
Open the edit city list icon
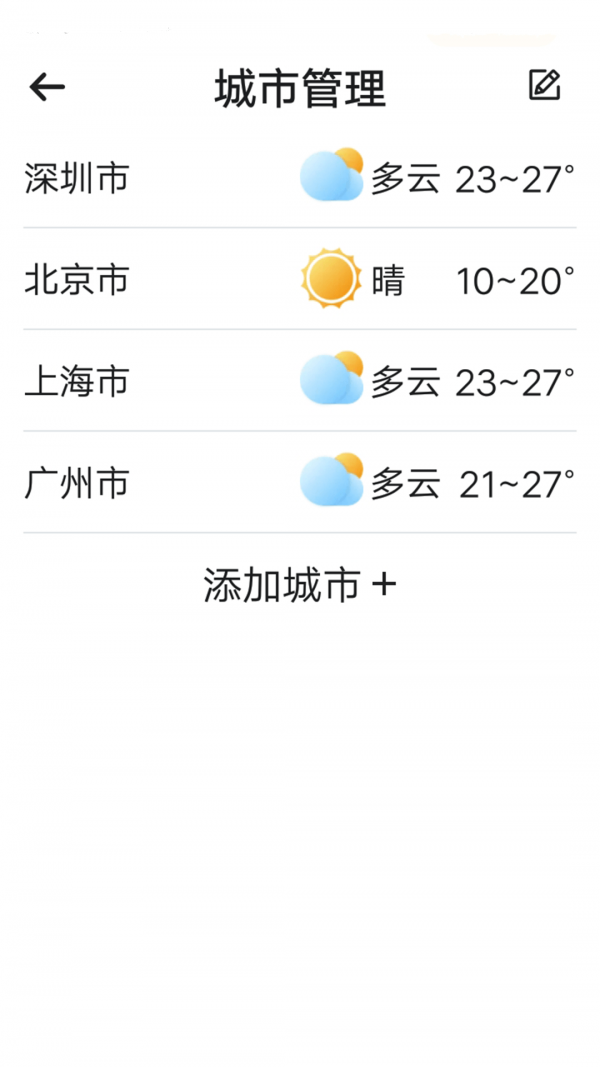pyautogui.click(x=544, y=86)
